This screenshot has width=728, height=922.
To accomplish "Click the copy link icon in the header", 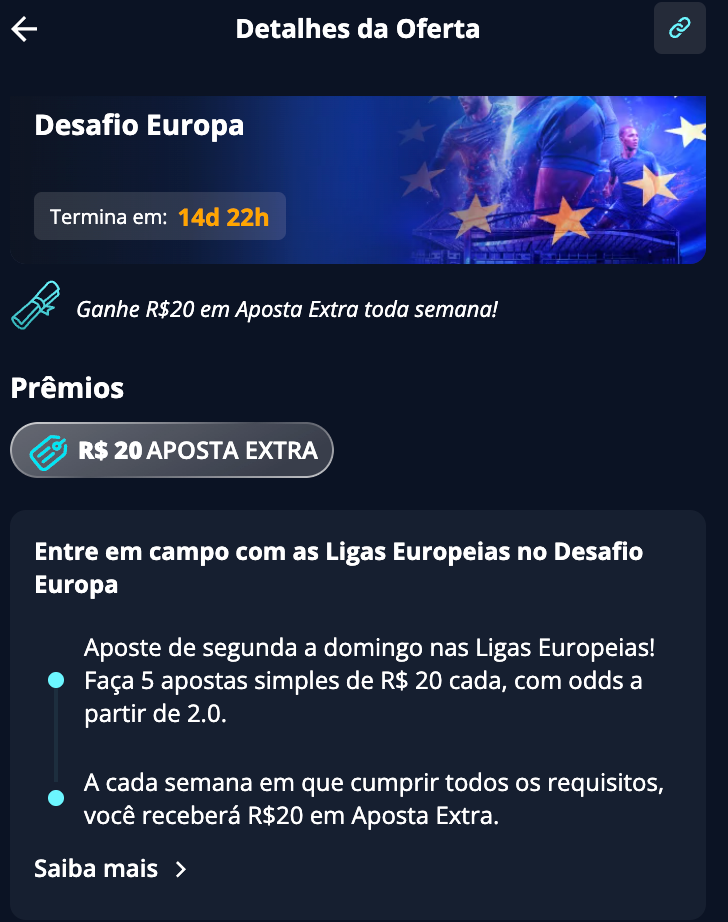I will (680, 28).
